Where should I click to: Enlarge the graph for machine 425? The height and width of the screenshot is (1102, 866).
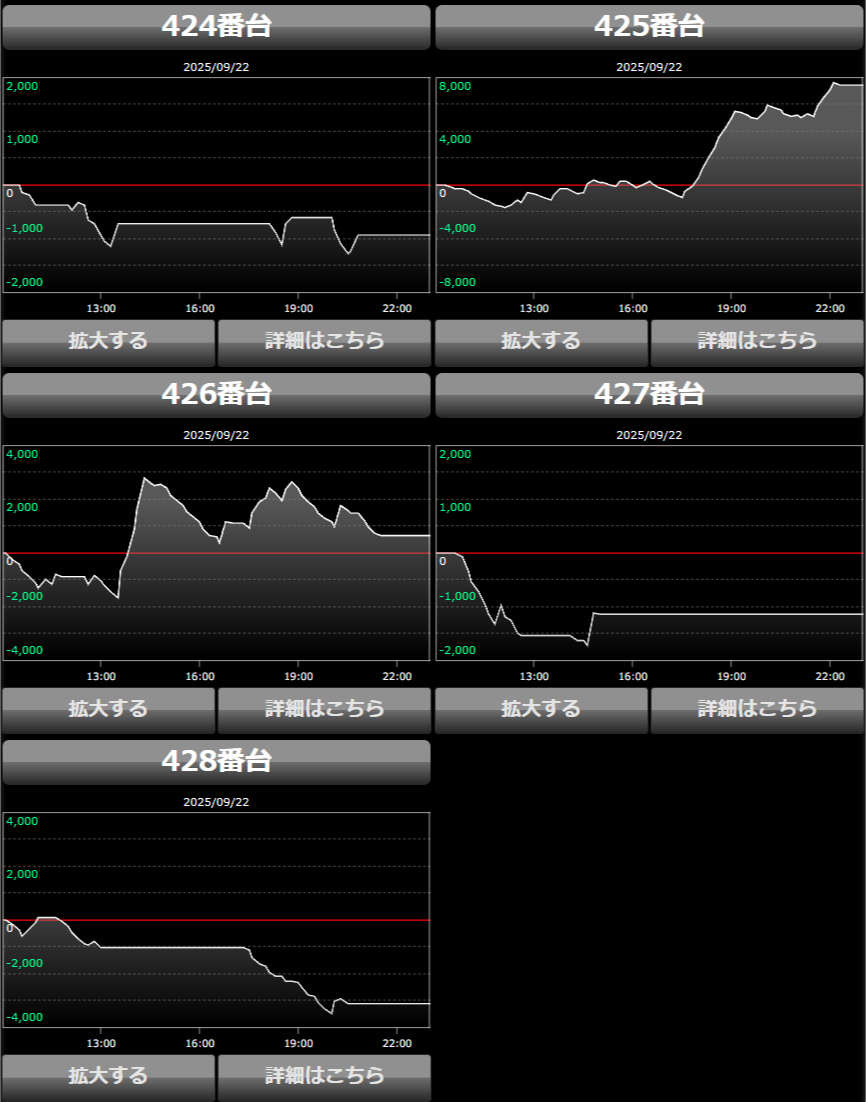[541, 341]
